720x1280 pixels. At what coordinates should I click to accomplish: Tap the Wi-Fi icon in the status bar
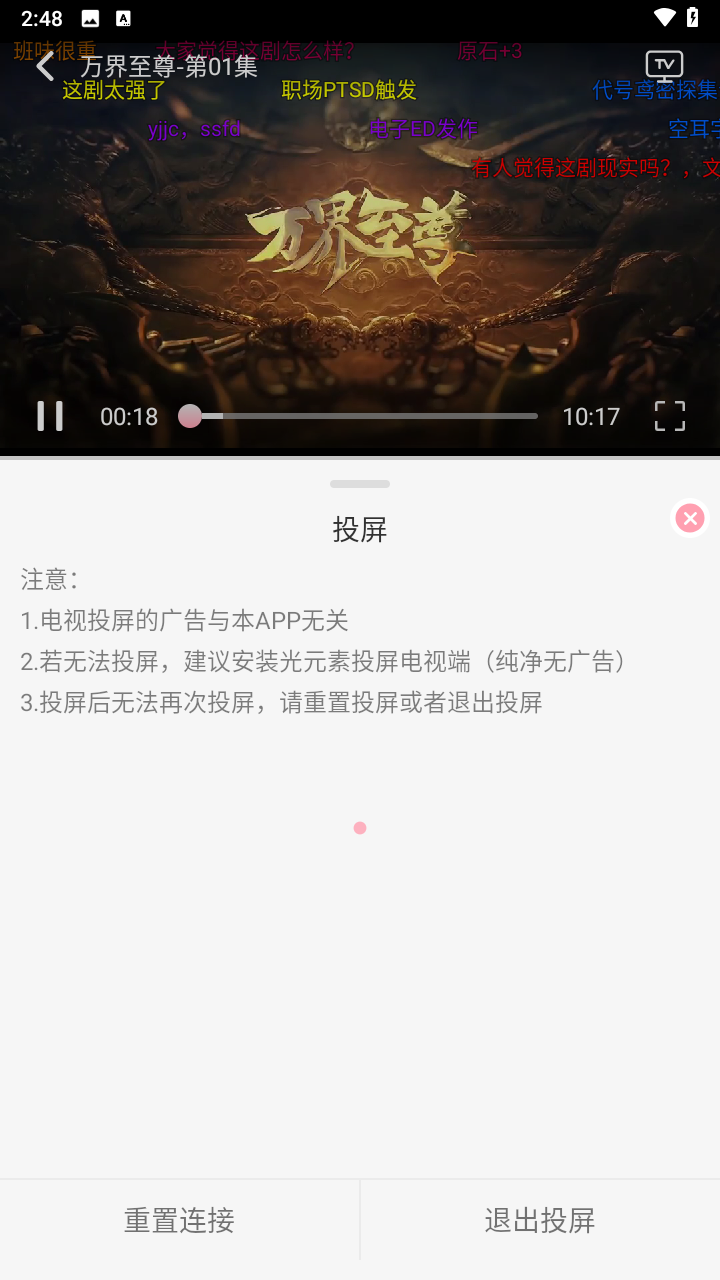[665, 17]
